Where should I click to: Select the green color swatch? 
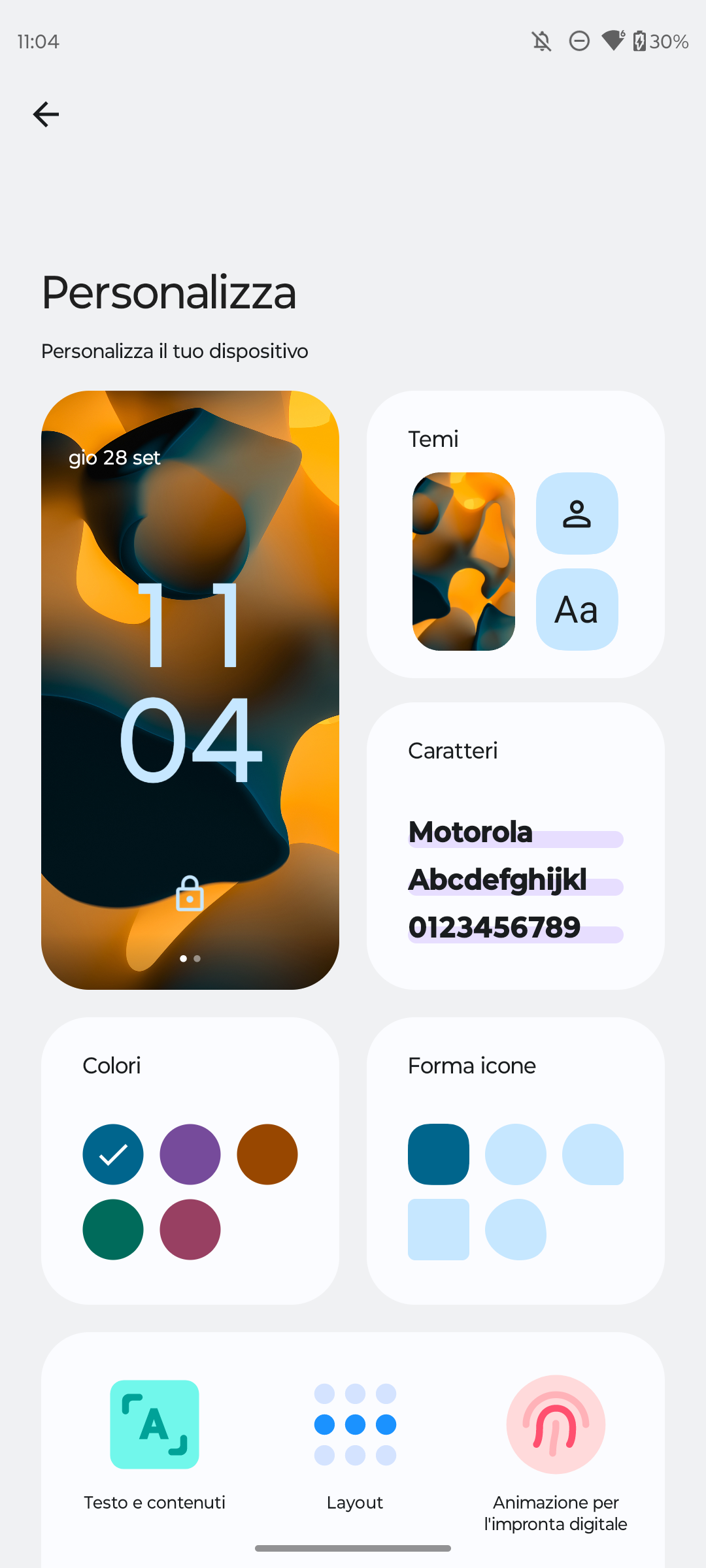pos(113,1230)
